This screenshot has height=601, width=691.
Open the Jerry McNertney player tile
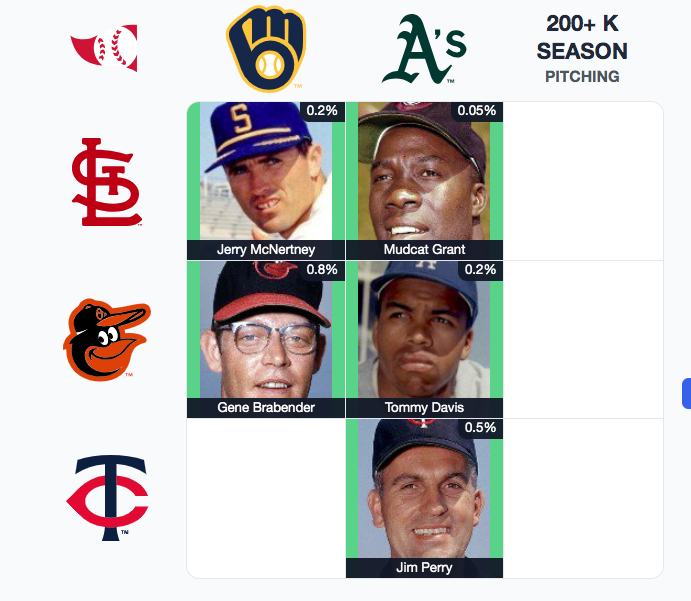pos(266,180)
